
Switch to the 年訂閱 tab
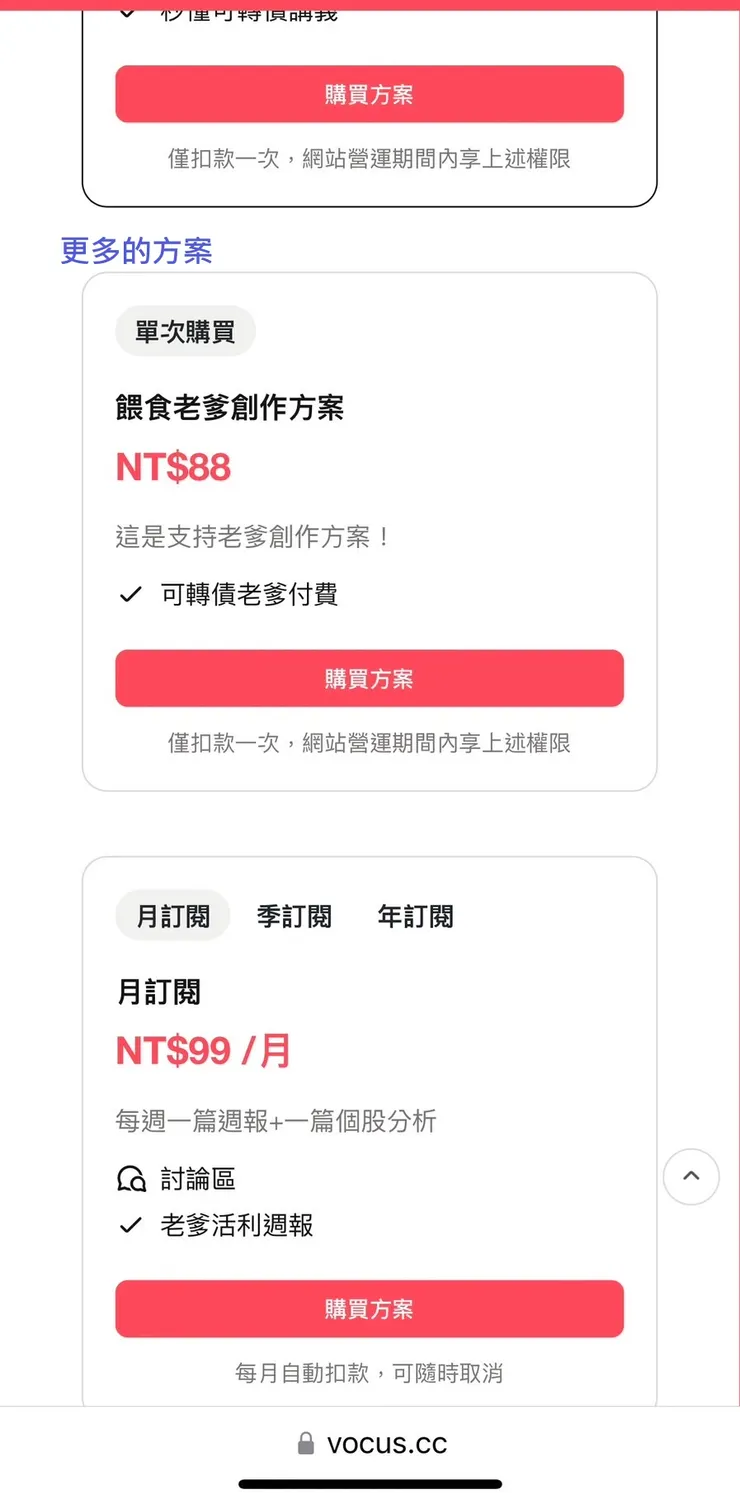click(415, 915)
